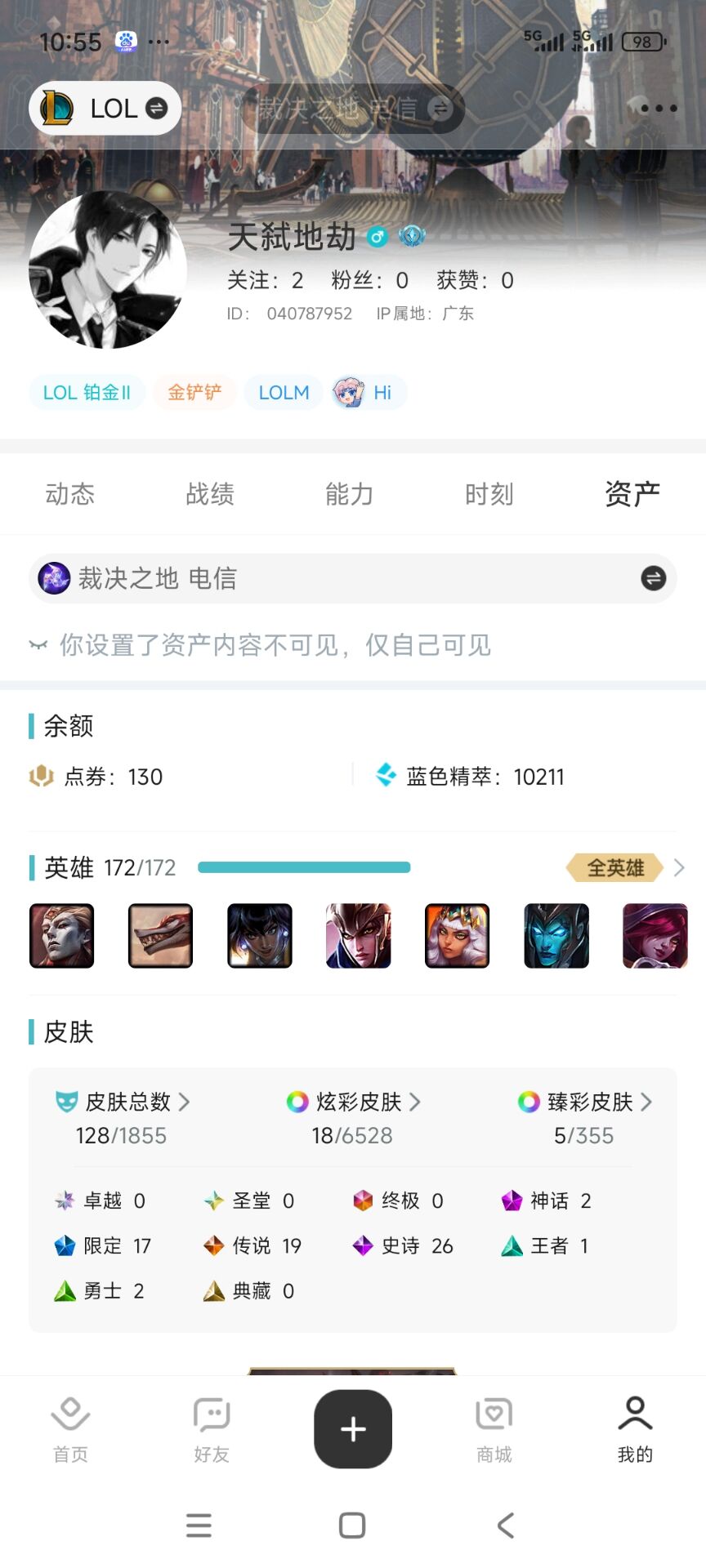The height and width of the screenshot is (1568, 706).
Task: Open 臻彩皮肤 list
Action: click(x=585, y=1102)
